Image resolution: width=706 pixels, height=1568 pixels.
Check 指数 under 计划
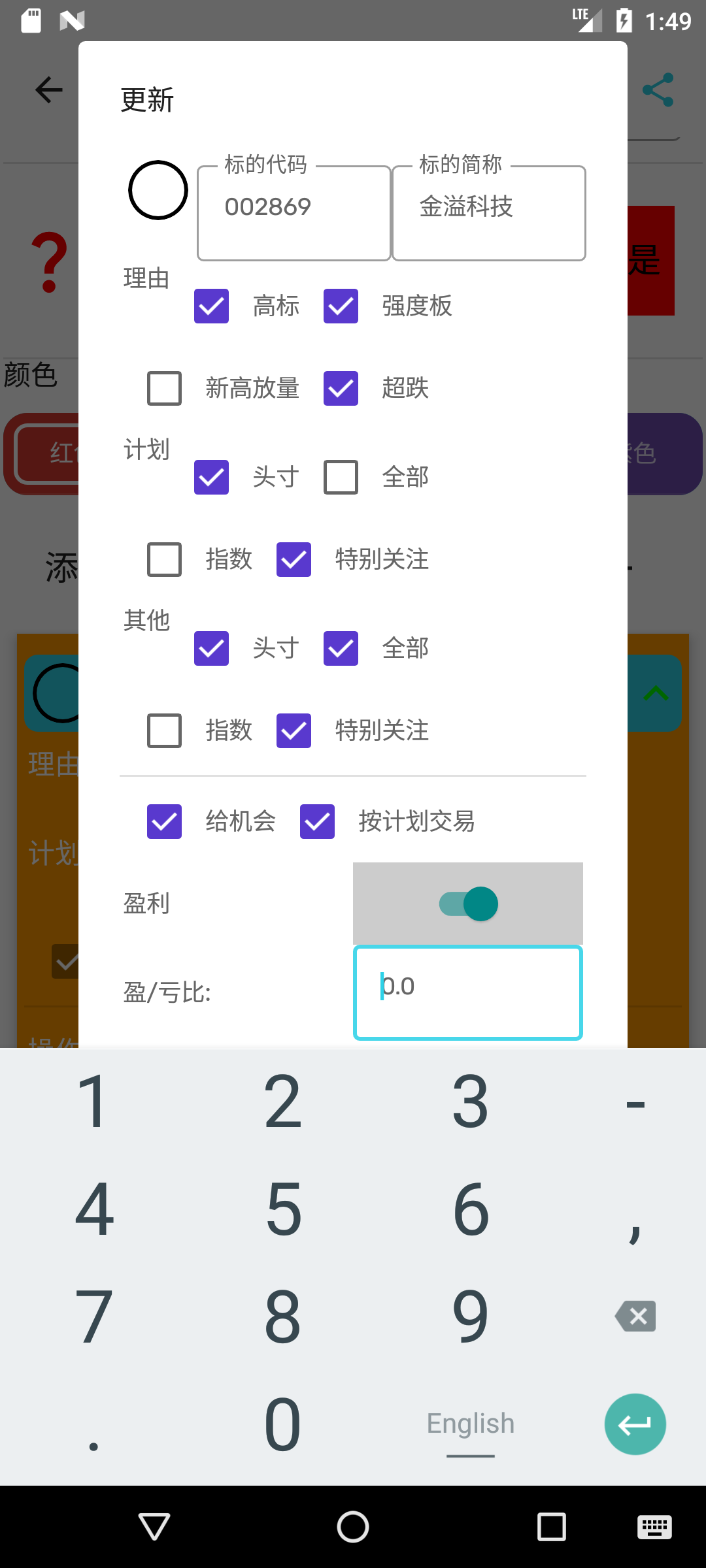click(164, 559)
